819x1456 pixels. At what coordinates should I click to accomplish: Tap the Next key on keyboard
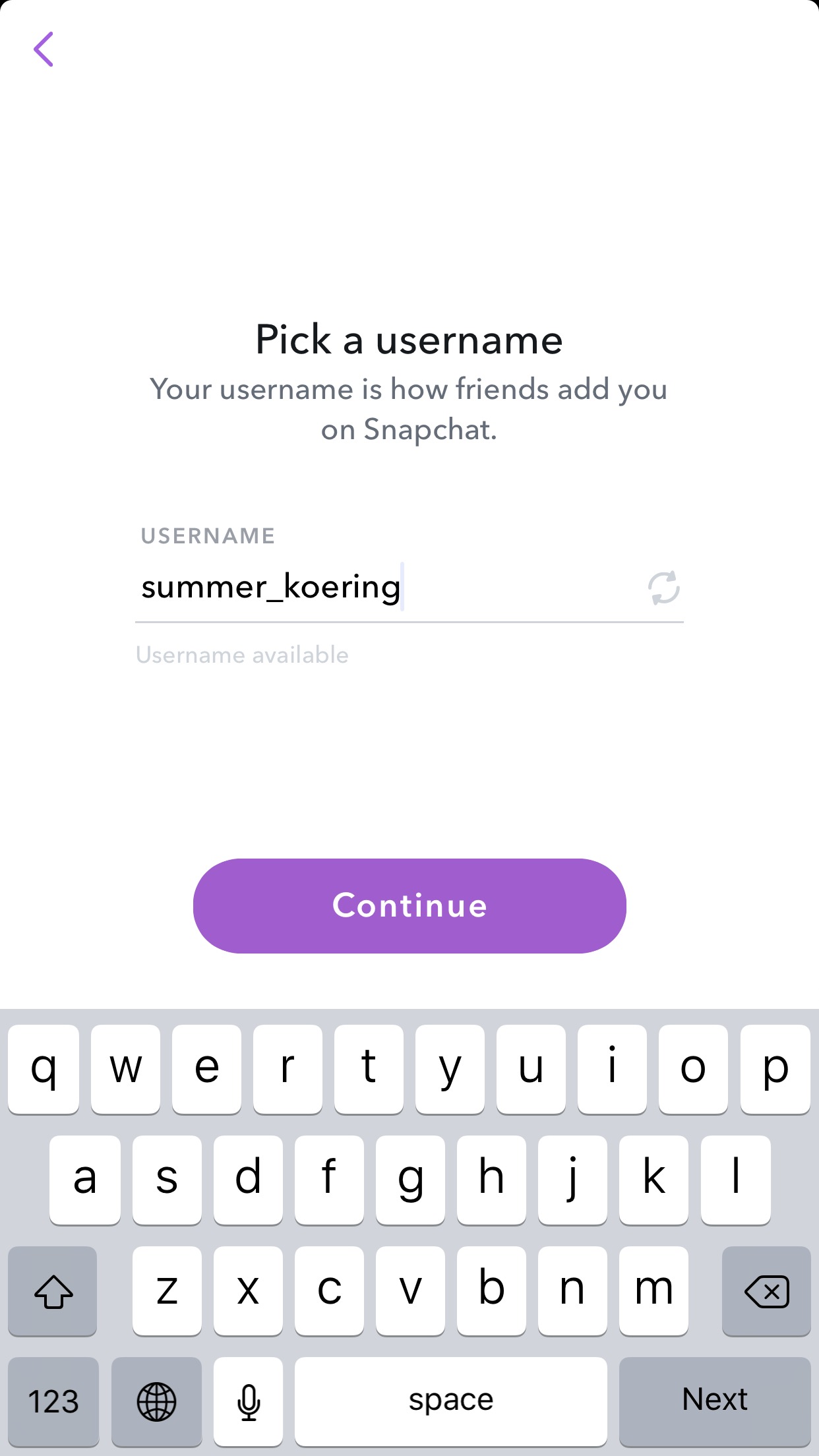pyautogui.click(x=714, y=1400)
